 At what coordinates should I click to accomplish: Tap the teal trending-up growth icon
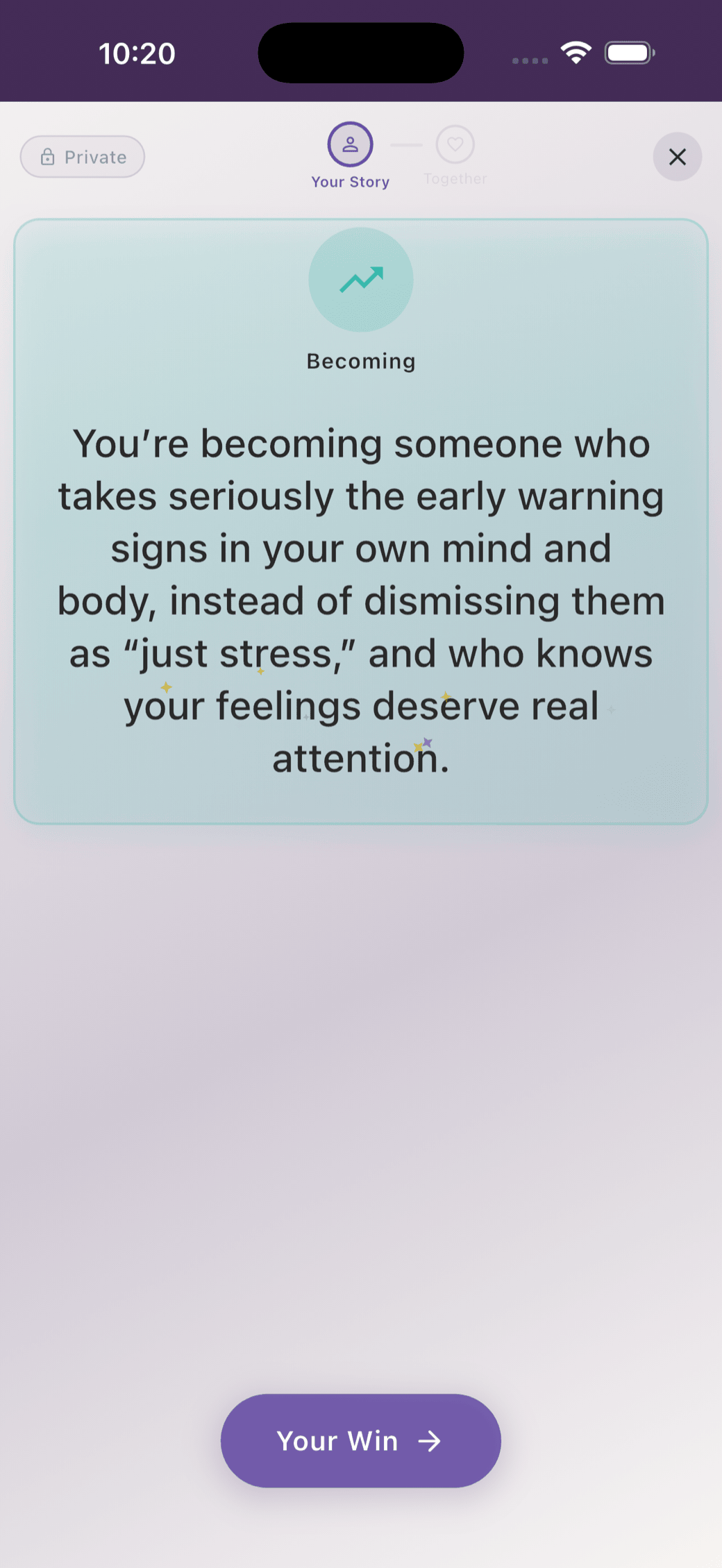(360, 279)
